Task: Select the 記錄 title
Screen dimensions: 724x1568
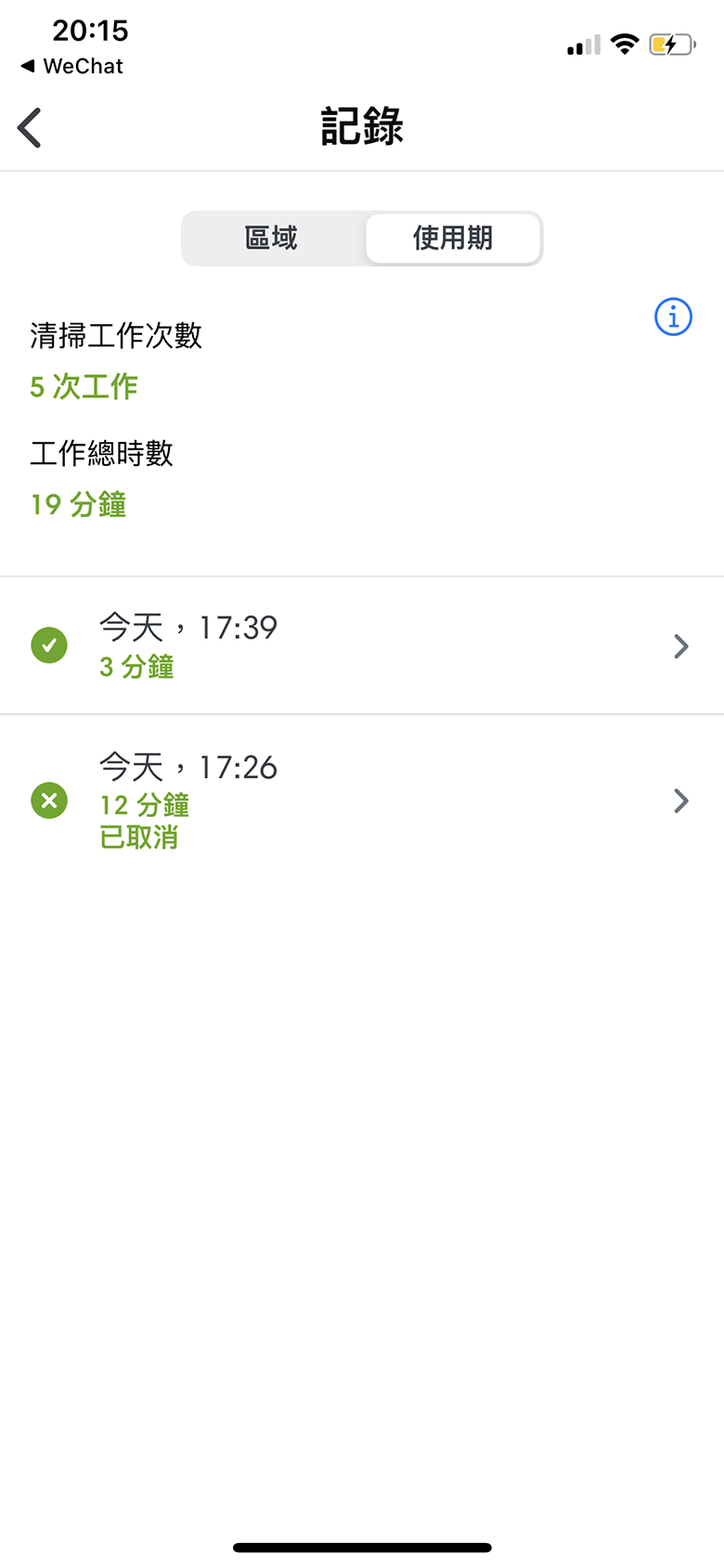Action: (362, 127)
